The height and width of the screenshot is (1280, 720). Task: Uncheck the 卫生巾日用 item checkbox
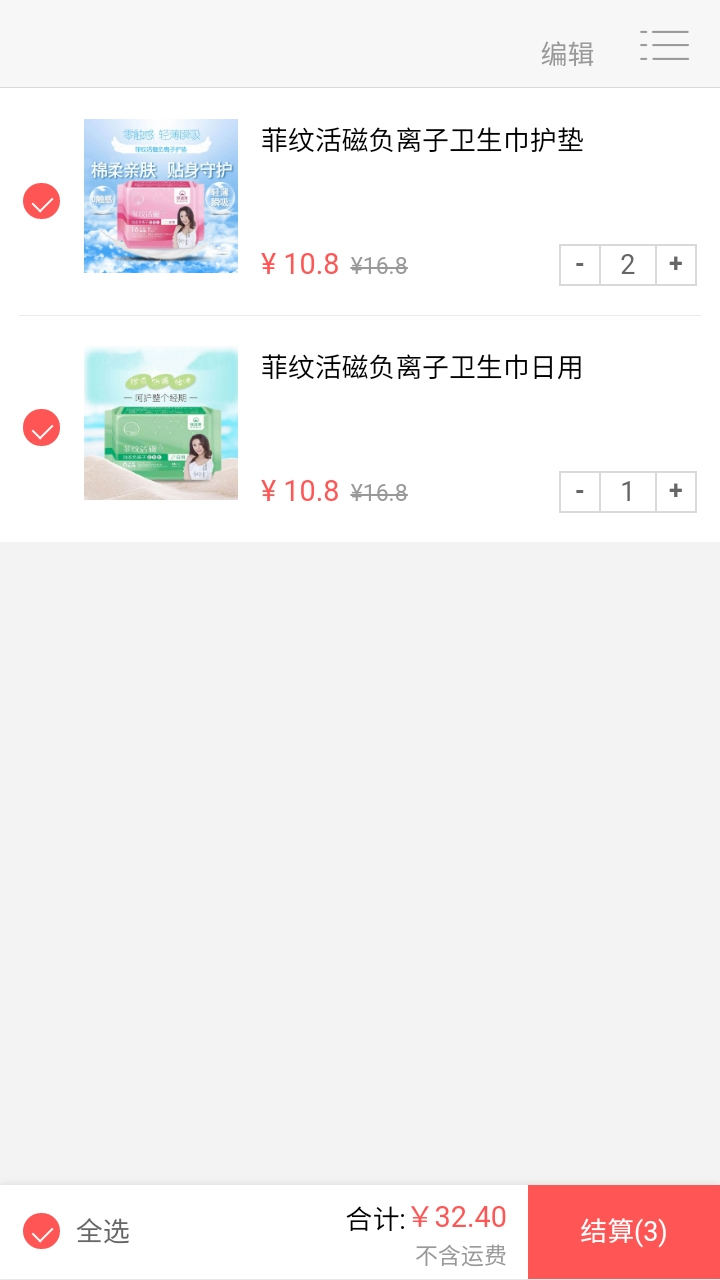pyautogui.click(x=42, y=428)
